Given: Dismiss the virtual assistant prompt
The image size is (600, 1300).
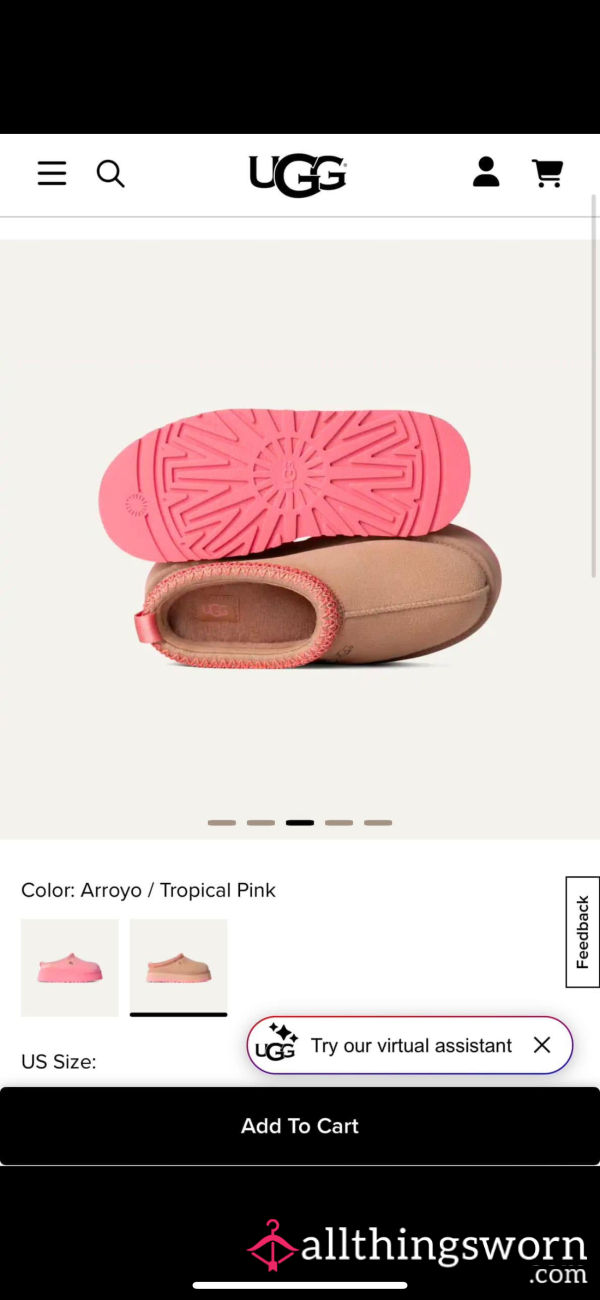Looking at the screenshot, I should click(x=542, y=1045).
